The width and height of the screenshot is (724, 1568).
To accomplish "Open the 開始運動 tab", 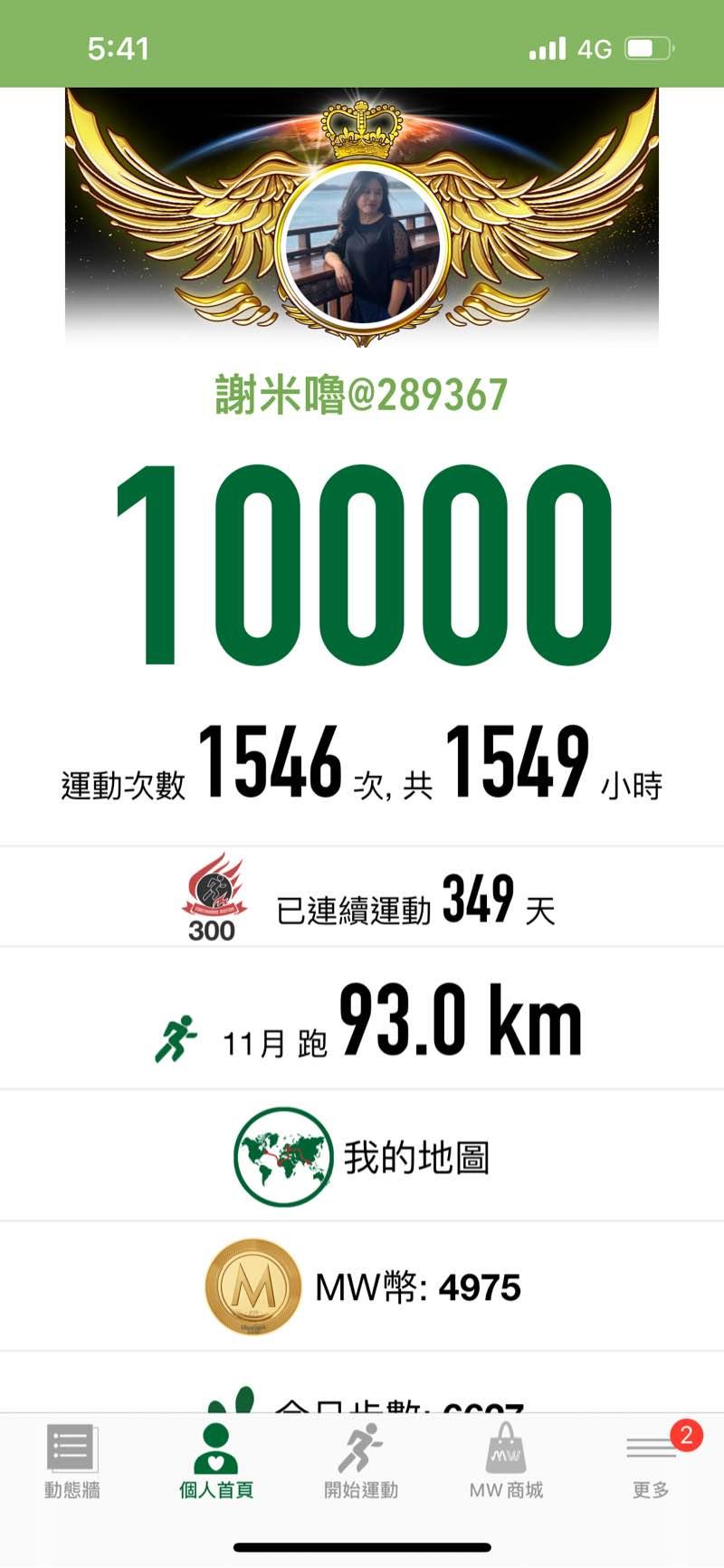I will pyautogui.click(x=361, y=1461).
